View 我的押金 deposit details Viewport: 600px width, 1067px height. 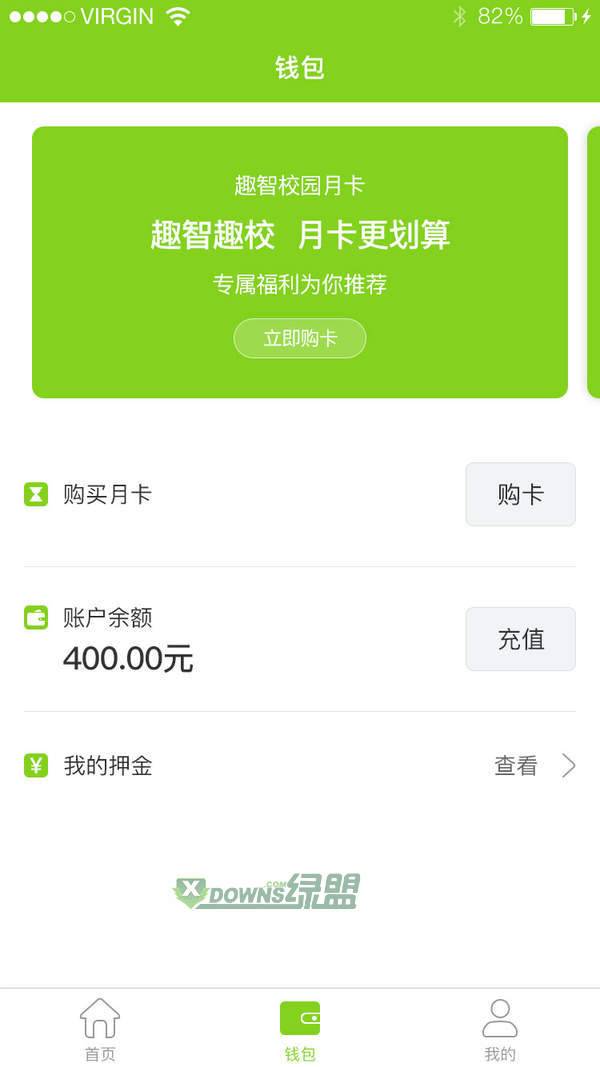pos(300,766)
